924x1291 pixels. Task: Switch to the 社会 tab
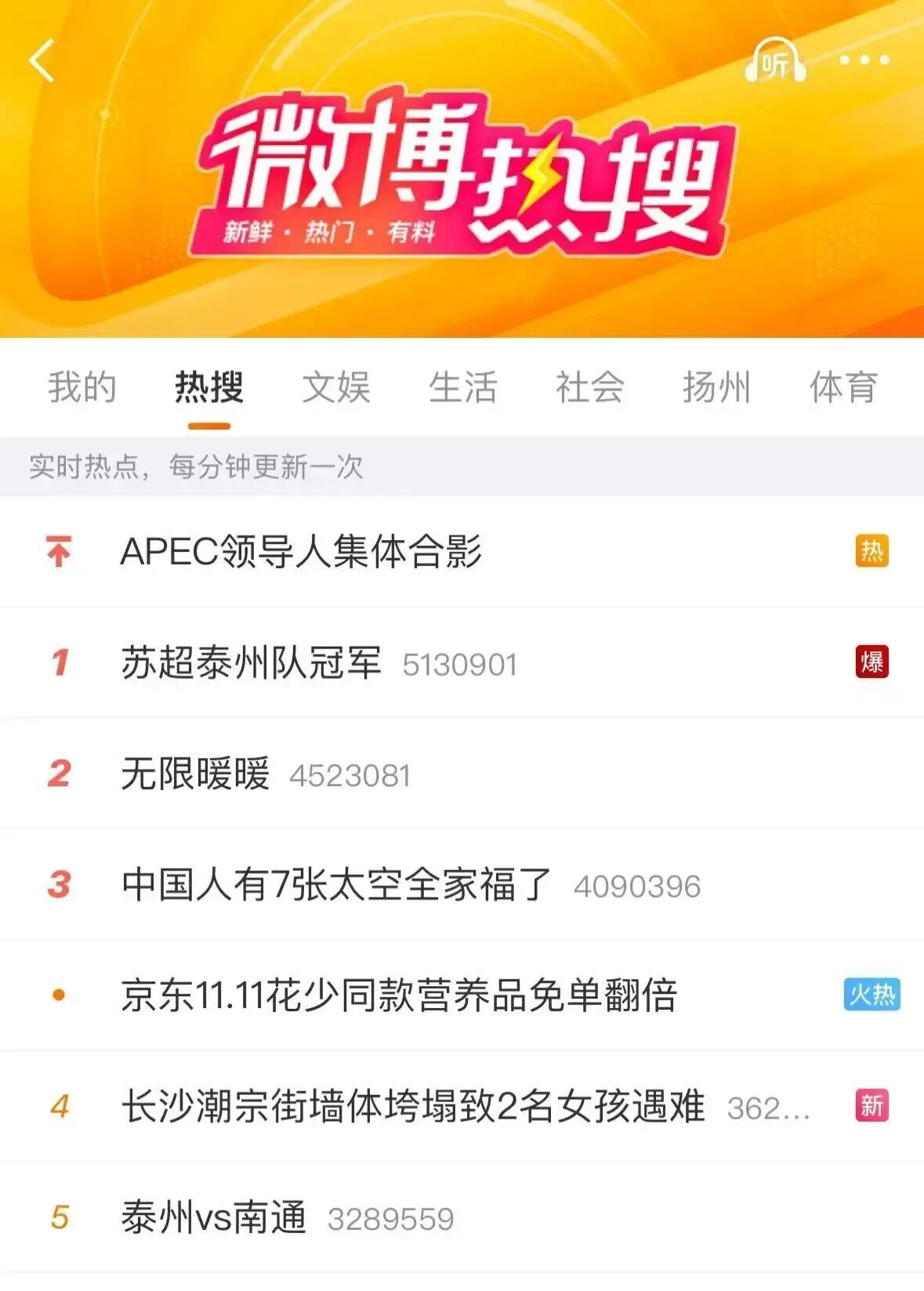pos(589,387)
